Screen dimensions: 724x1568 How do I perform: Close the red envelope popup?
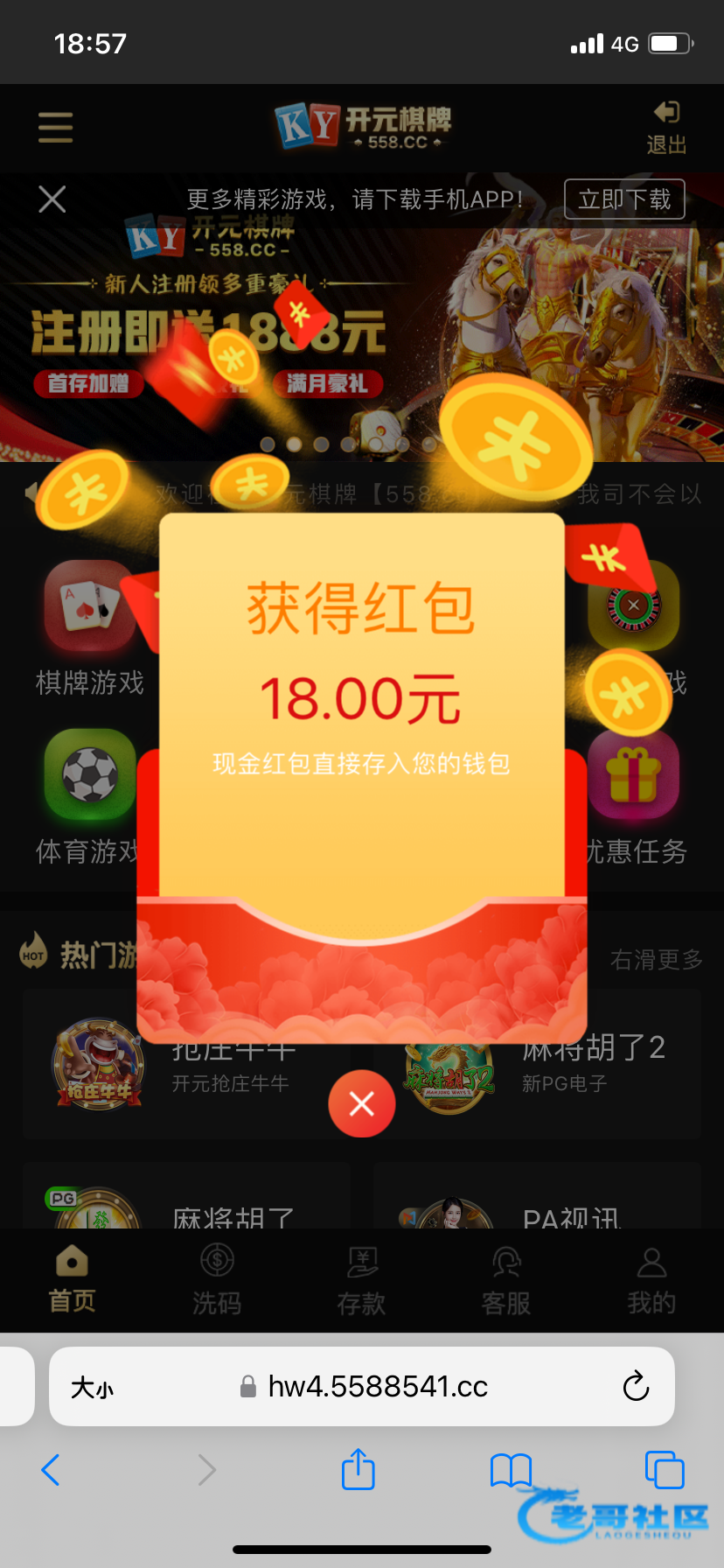coord(362,1104)
